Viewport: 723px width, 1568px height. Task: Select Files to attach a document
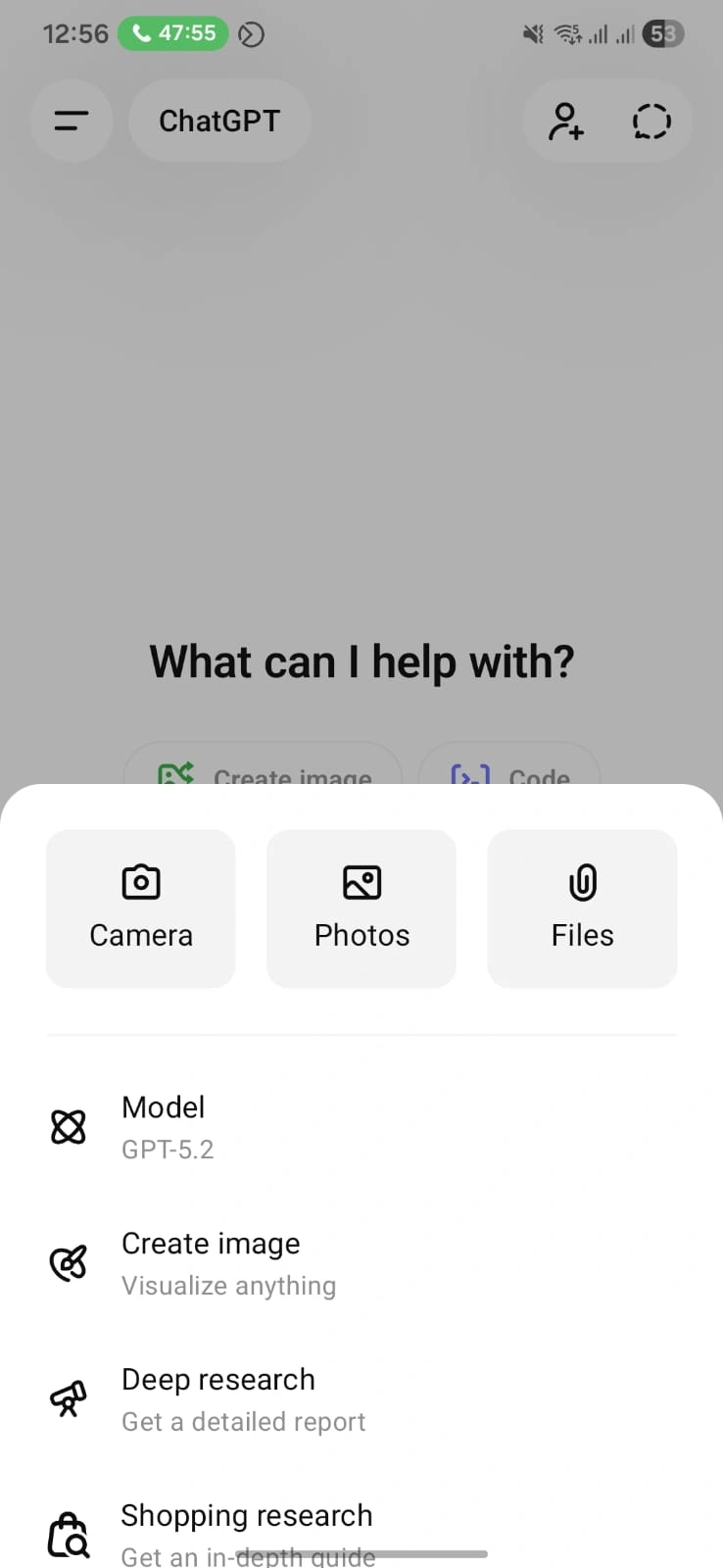[582, 908]
